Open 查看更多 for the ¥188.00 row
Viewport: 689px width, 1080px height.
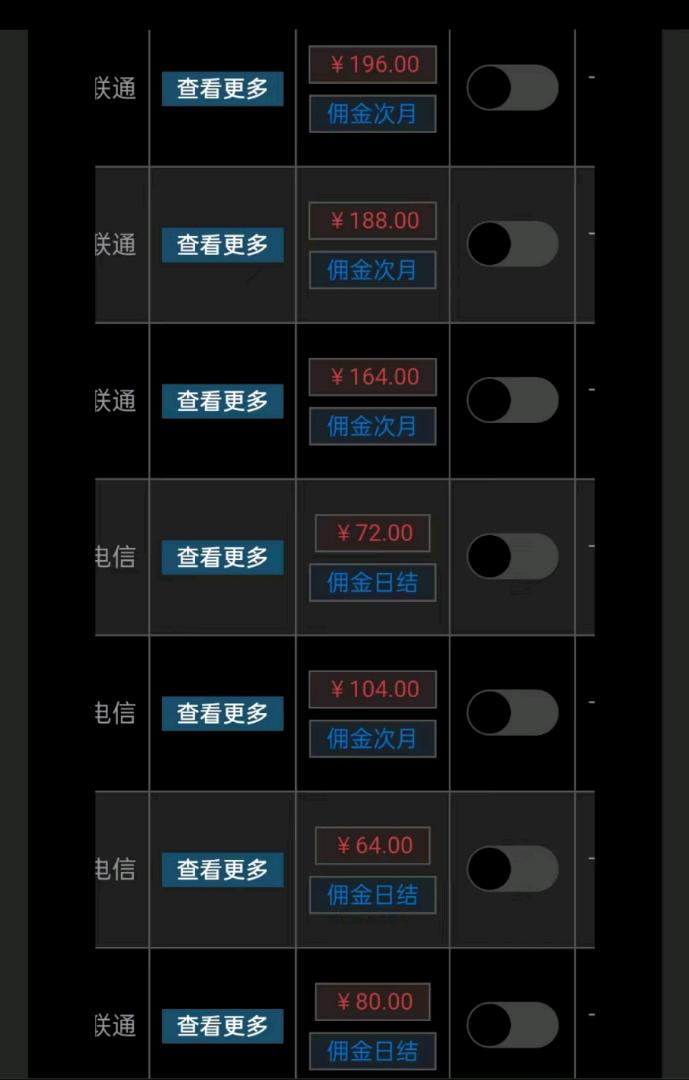pos(222,245)
